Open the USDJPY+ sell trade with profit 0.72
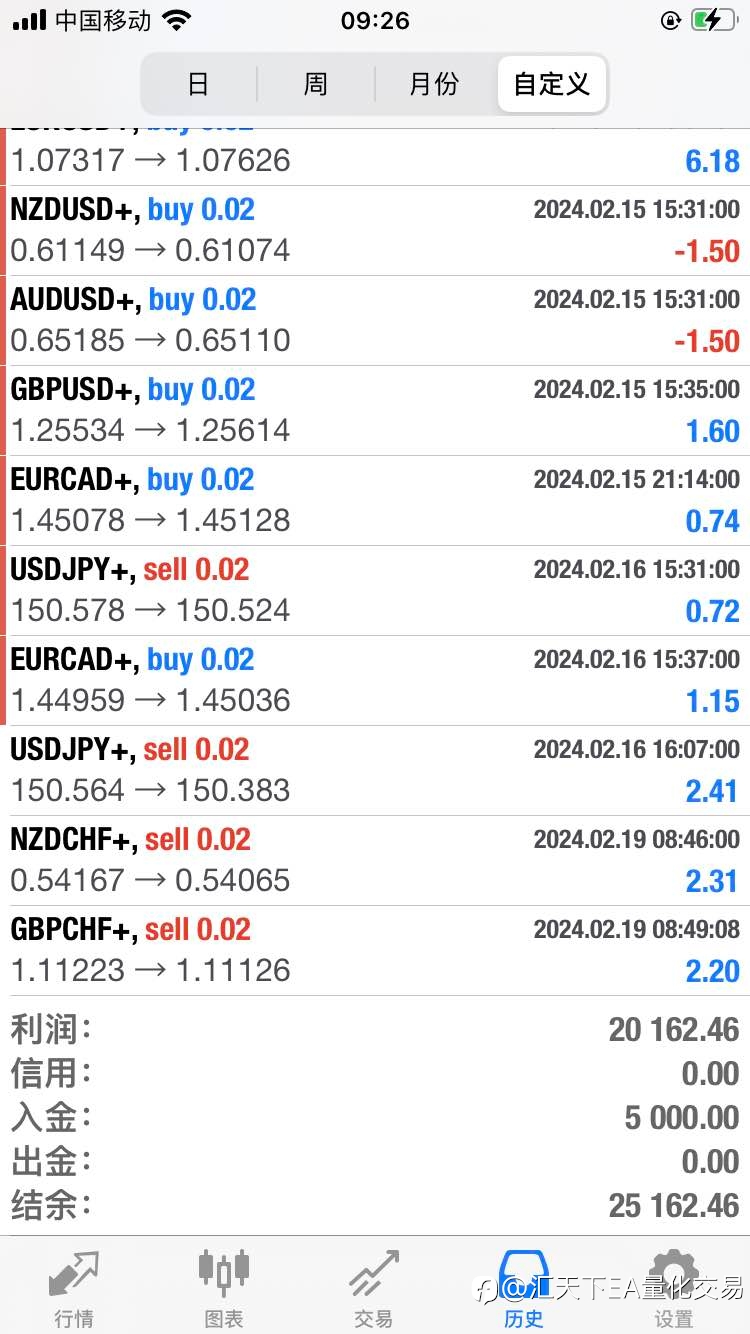This screenshot has height=1334, width=750. coord(375,591)
